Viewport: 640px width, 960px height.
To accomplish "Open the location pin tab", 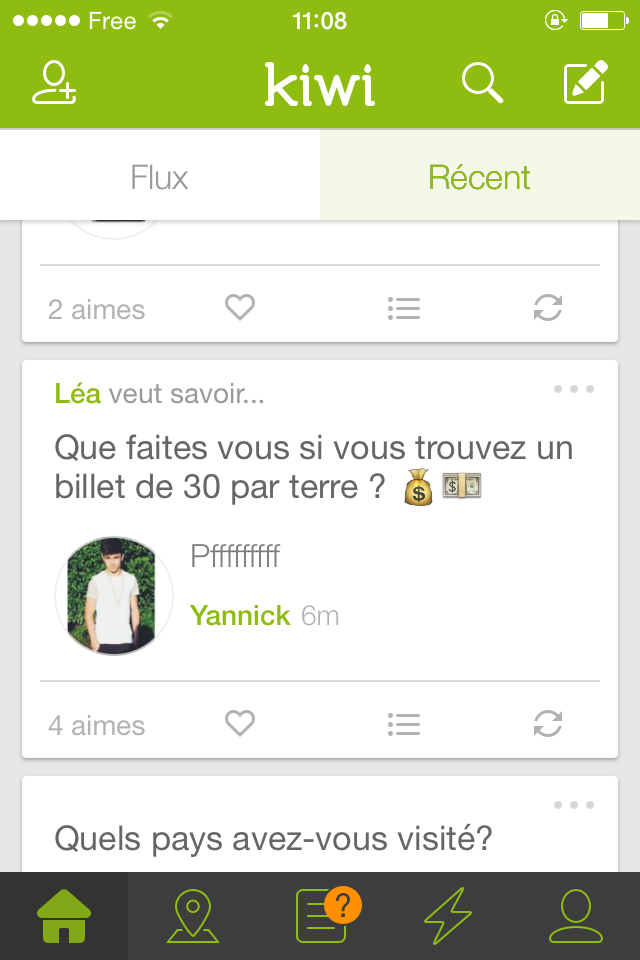I will [x=192, y=916].
